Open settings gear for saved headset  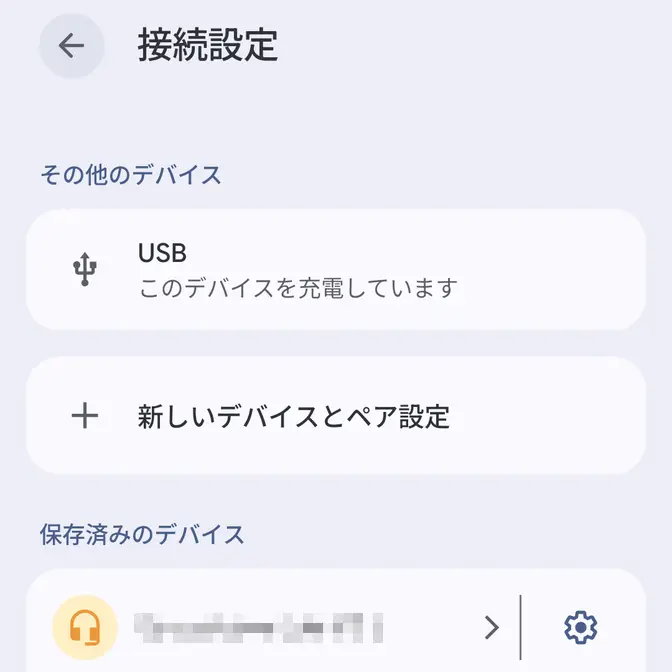580,628
